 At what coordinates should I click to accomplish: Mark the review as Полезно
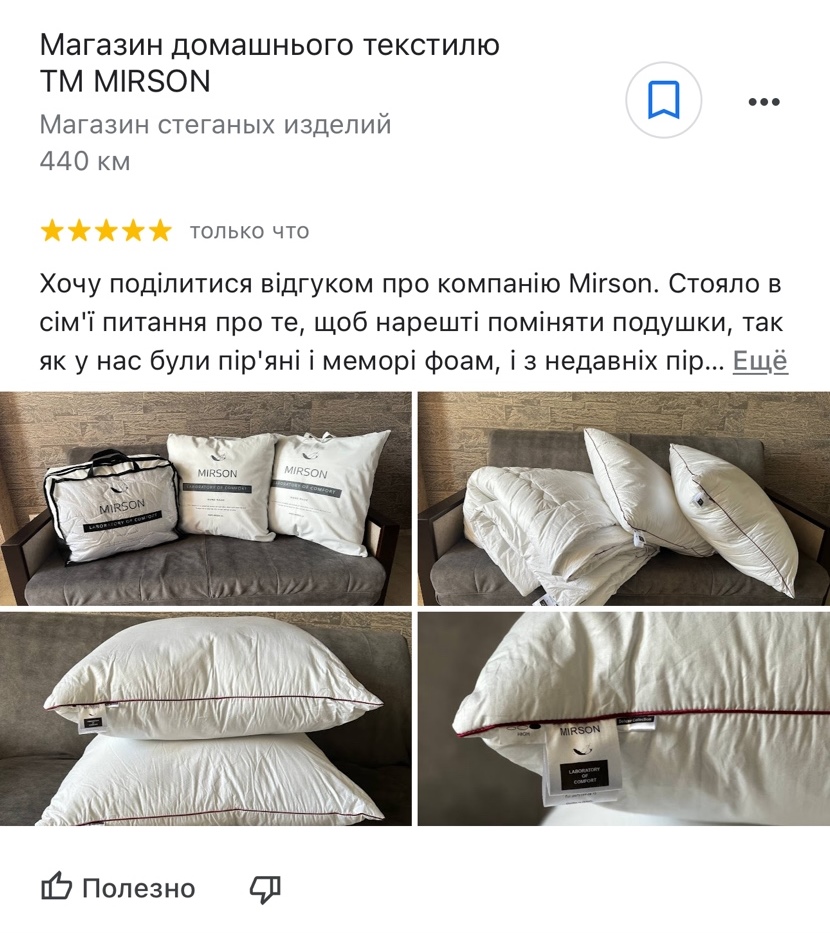tap(118, 888)
